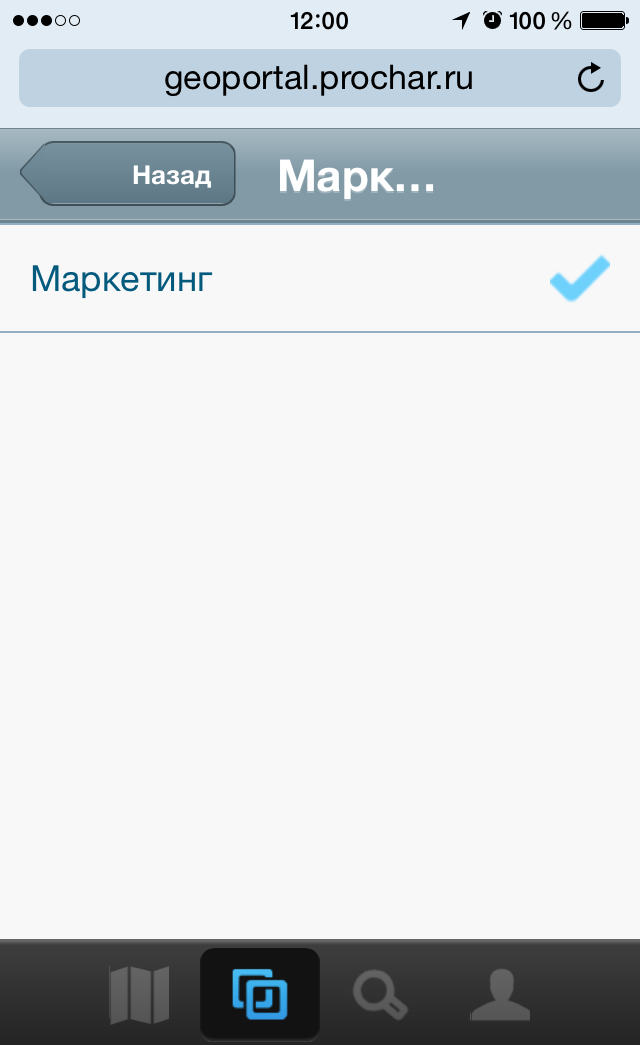Tap the geoportal.prochar.ru address bar

(318, 78)
